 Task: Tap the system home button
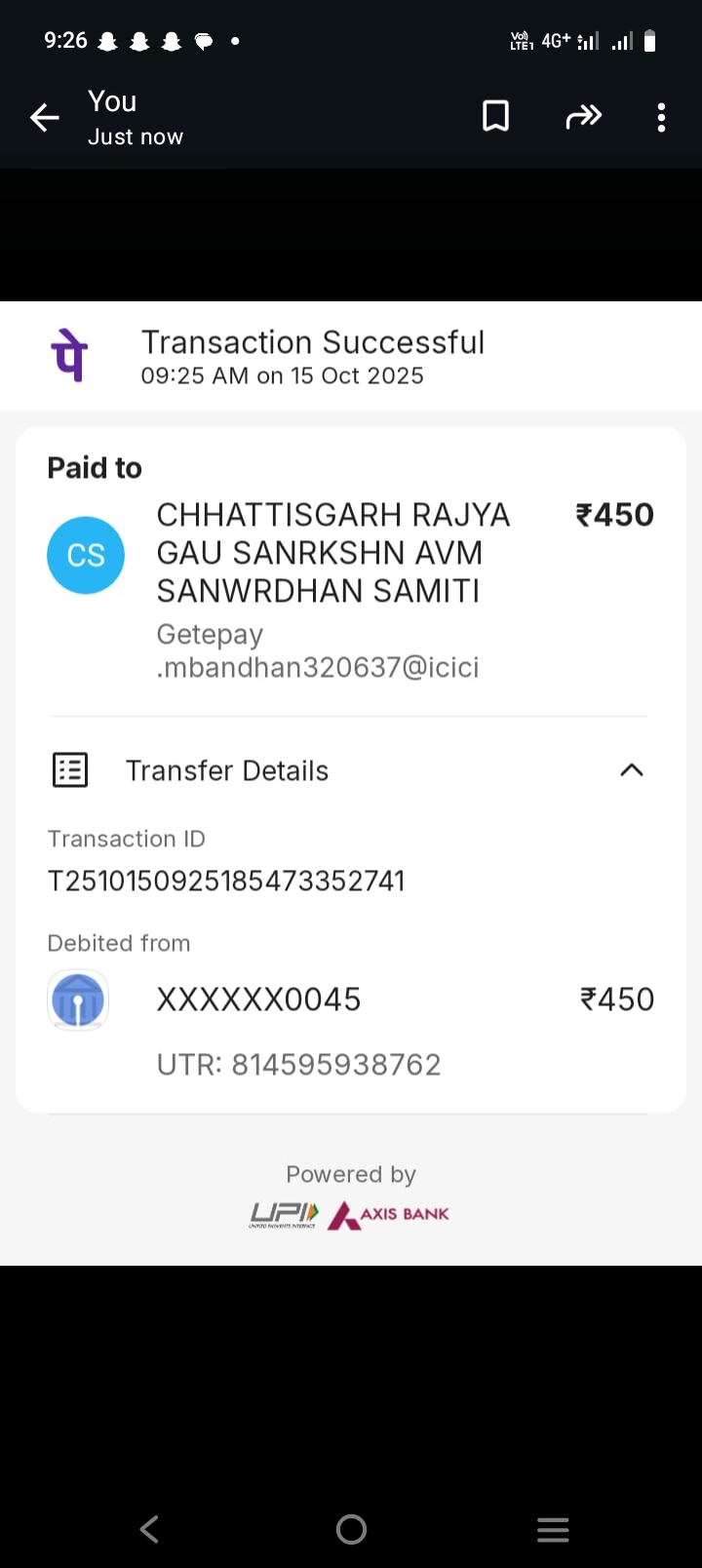click(x=351, y=1529)
